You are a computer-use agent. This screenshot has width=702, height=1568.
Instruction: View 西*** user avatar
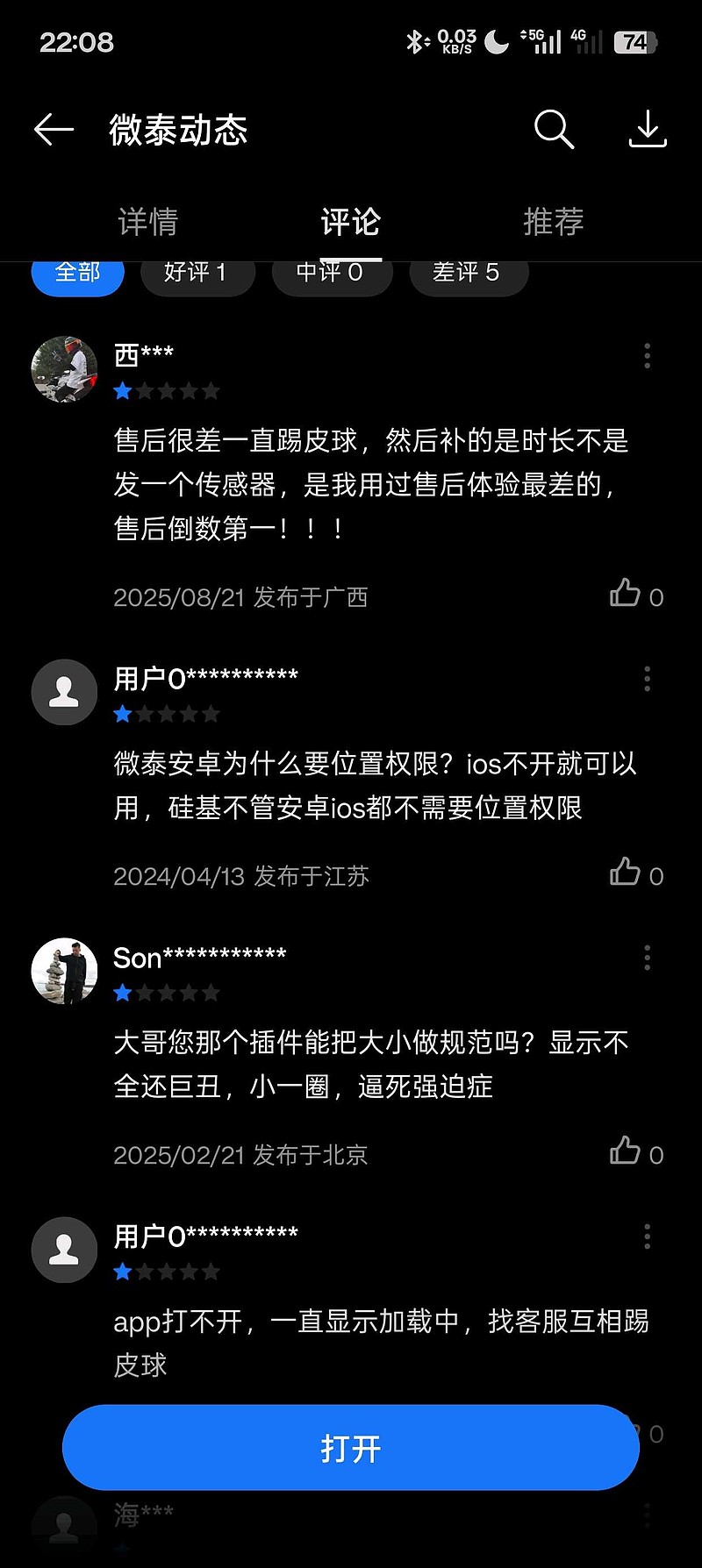point(64,368)
